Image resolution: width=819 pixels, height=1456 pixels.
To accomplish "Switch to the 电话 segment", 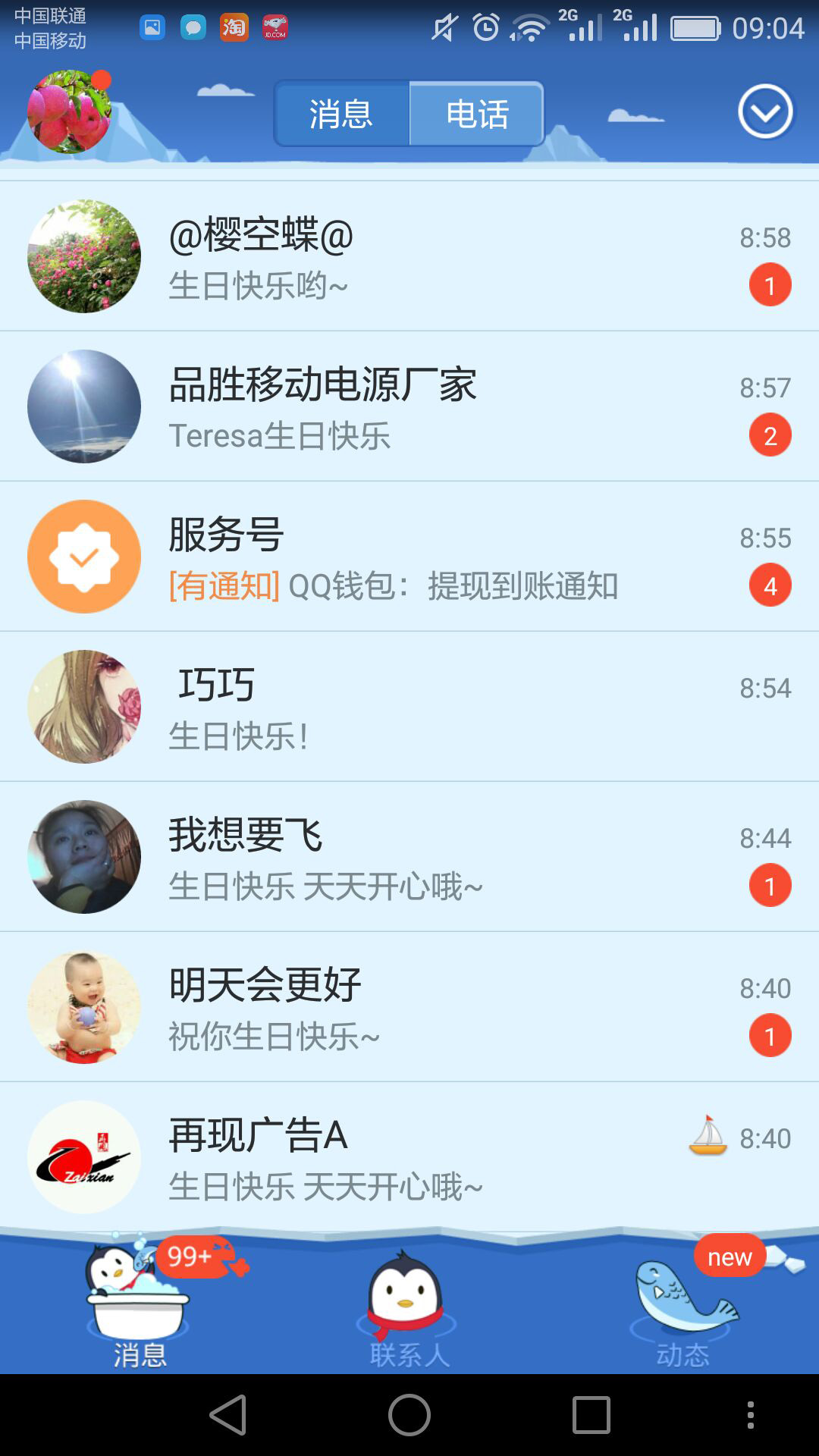I will (x=477, y=114).
